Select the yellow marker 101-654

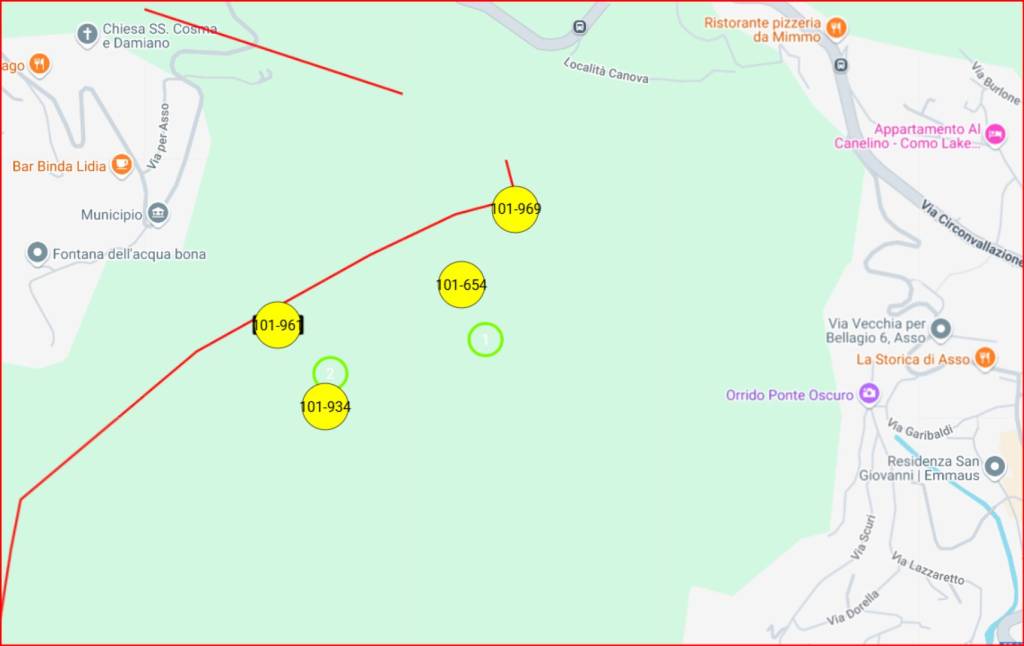[461, 285]
